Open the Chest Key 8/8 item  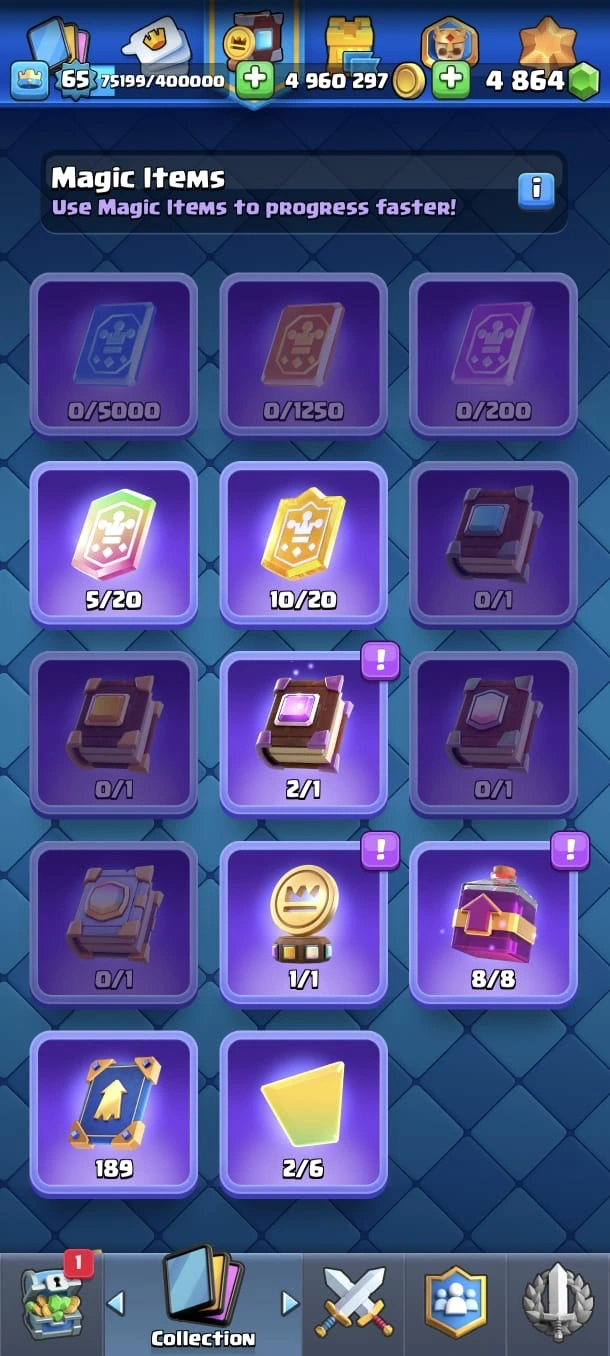493,922
